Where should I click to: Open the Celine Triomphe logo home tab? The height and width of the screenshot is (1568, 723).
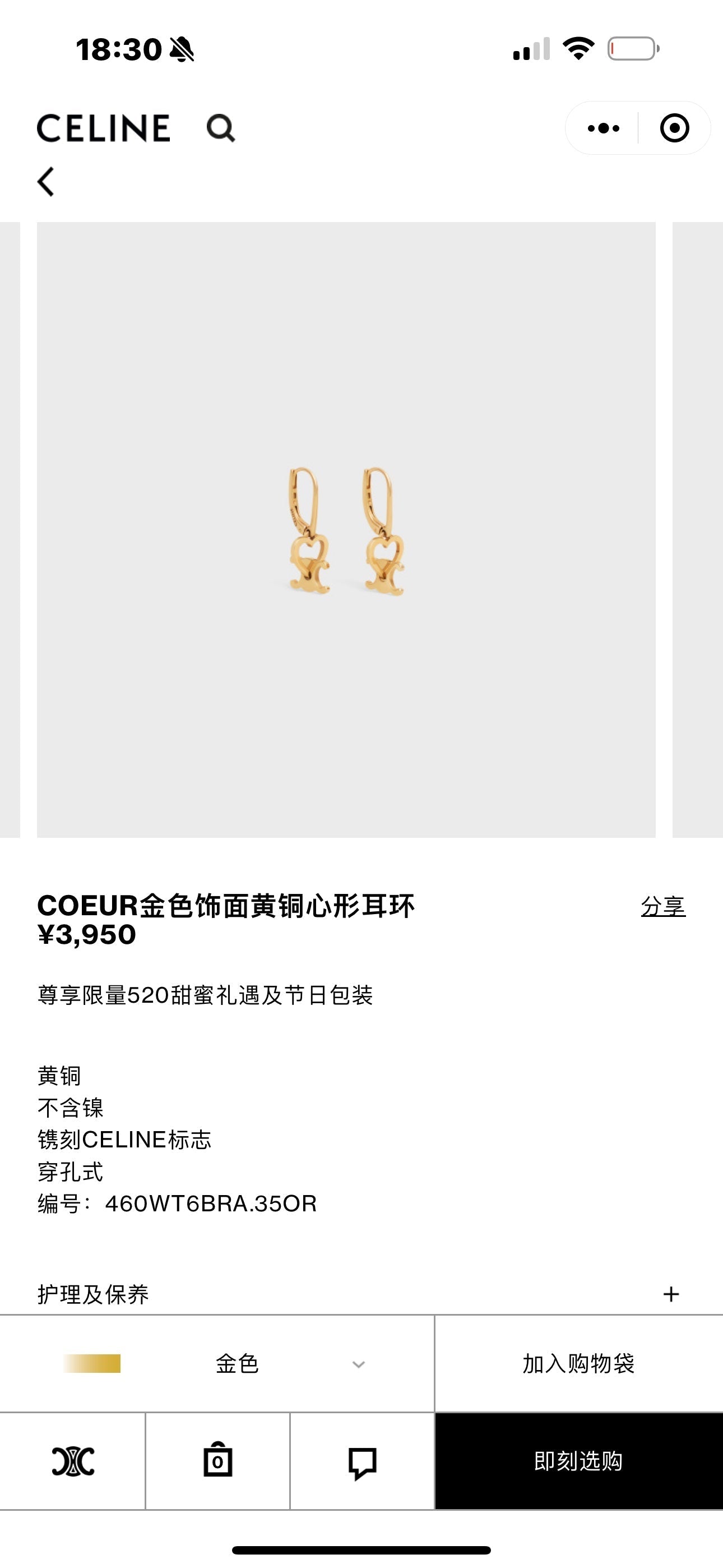click(x=73, y=1461)
